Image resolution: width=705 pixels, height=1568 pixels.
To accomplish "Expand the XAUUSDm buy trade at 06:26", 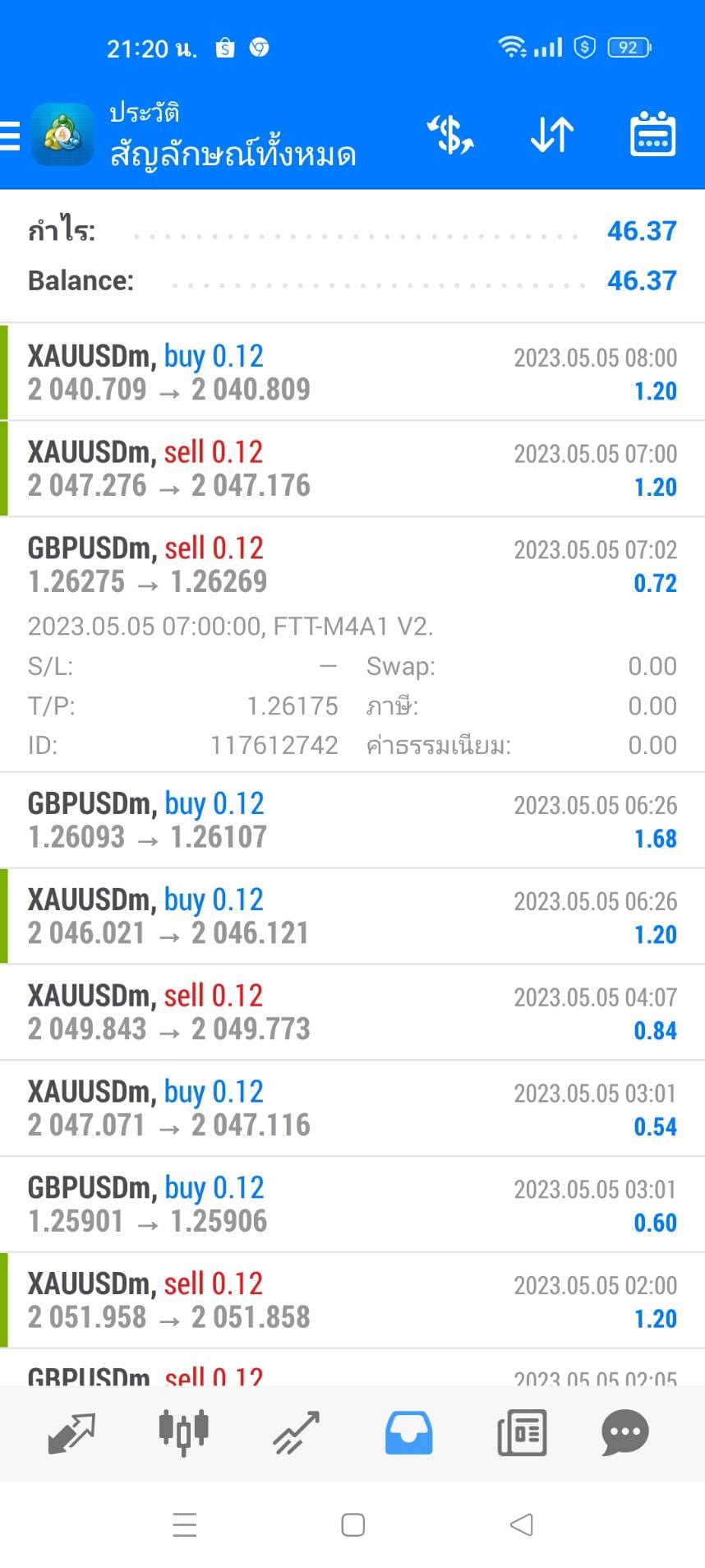I will 352,916.
